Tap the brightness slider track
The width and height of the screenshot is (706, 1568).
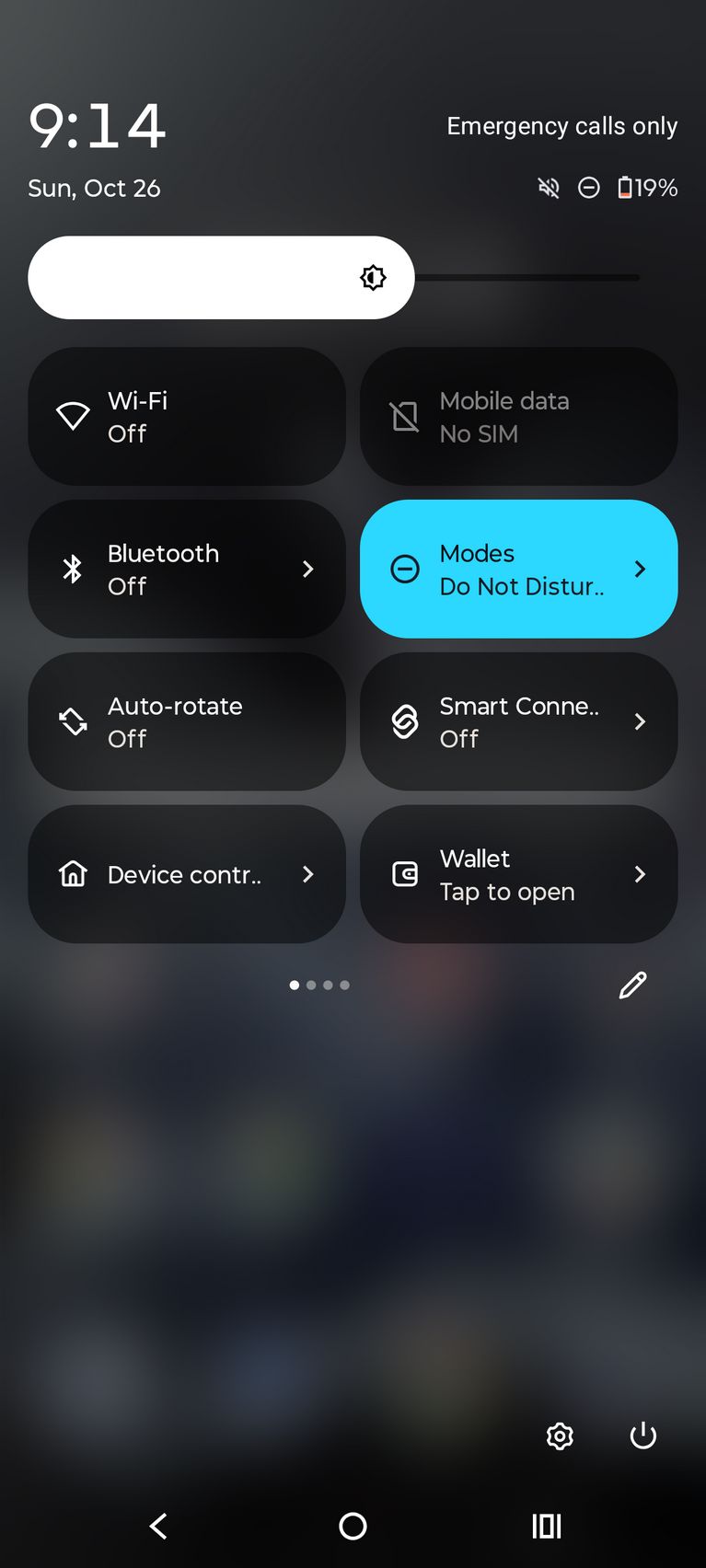click(525, 278)
